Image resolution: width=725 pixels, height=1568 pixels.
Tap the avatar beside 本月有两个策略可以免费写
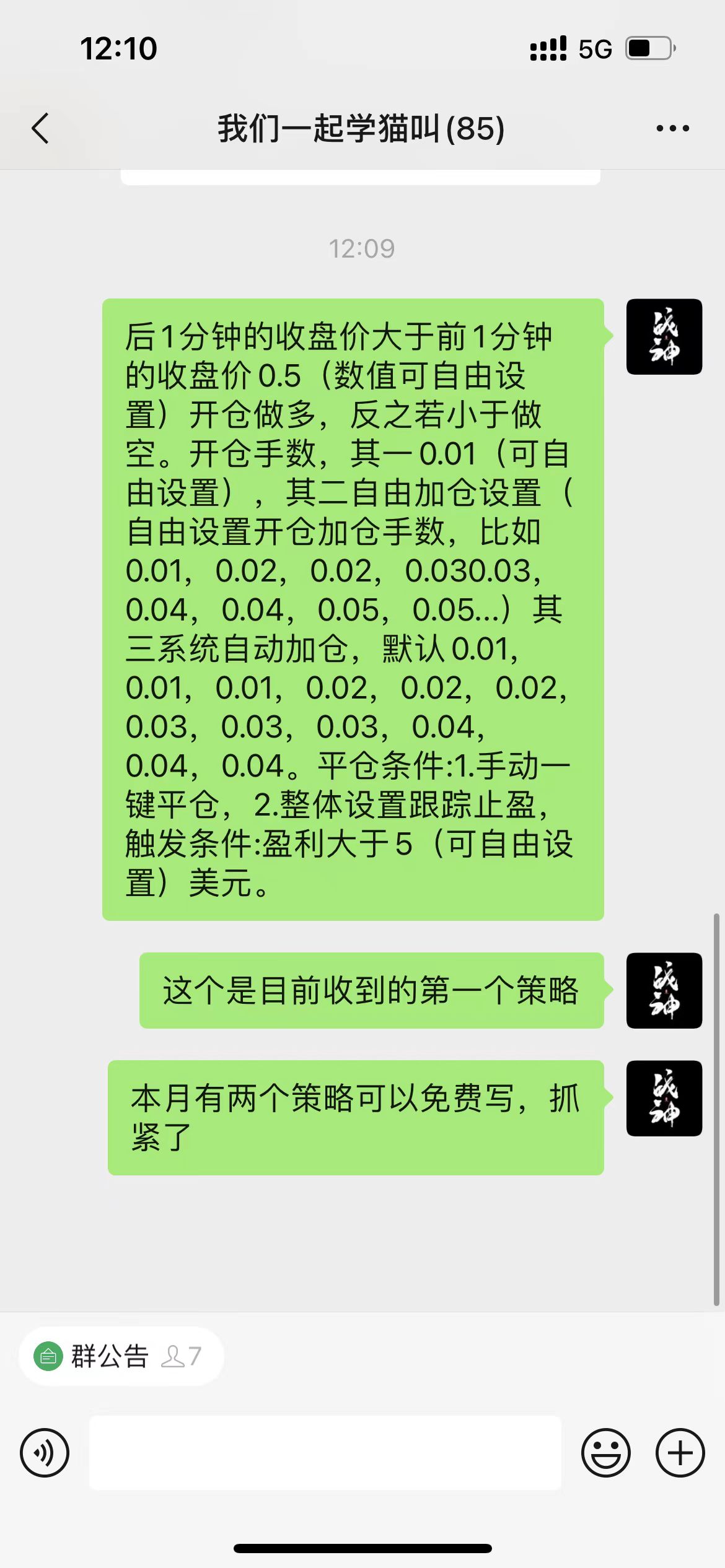click(x=664, y=1098)
